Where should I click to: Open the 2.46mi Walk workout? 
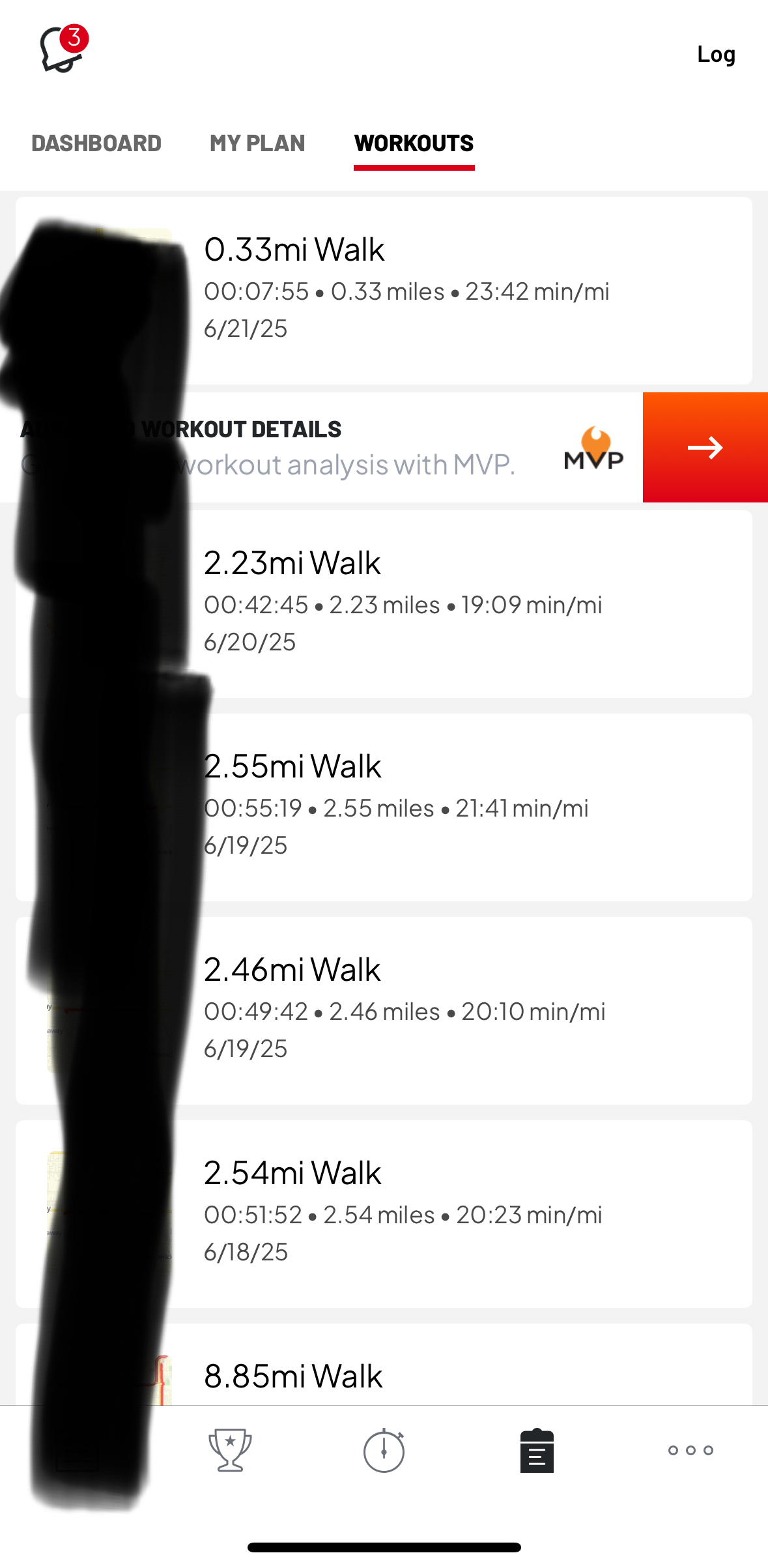coord(384,1011)
